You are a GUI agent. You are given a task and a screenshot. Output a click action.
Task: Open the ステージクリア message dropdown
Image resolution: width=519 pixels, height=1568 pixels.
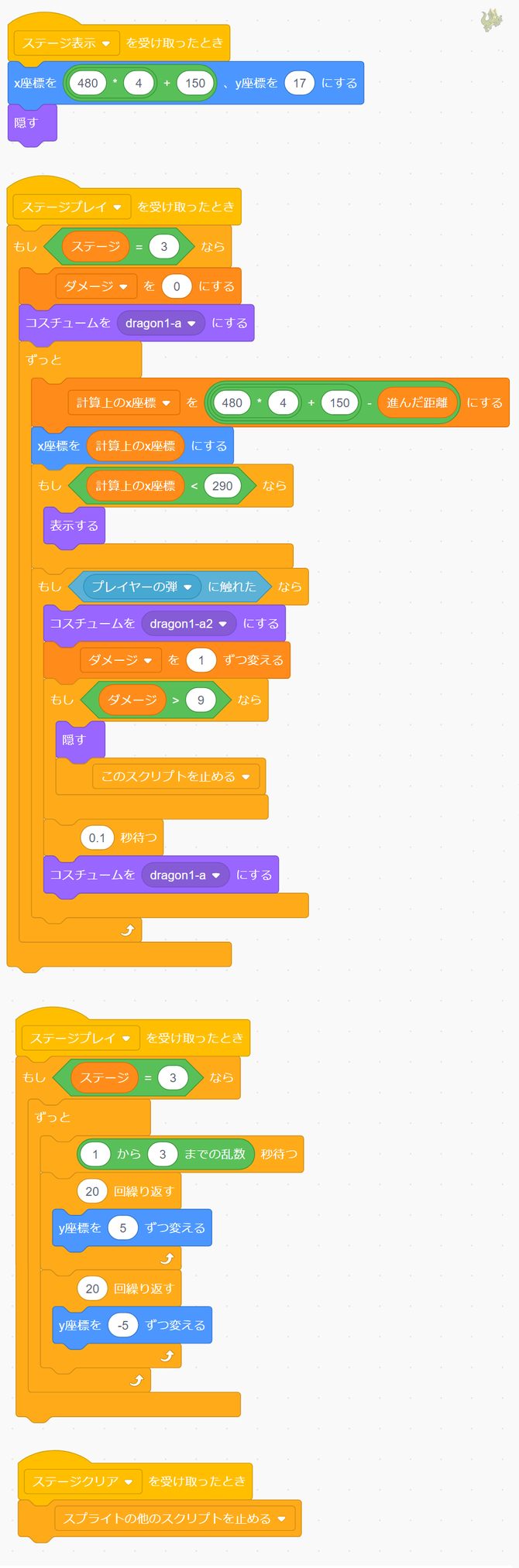[129, 1482]
